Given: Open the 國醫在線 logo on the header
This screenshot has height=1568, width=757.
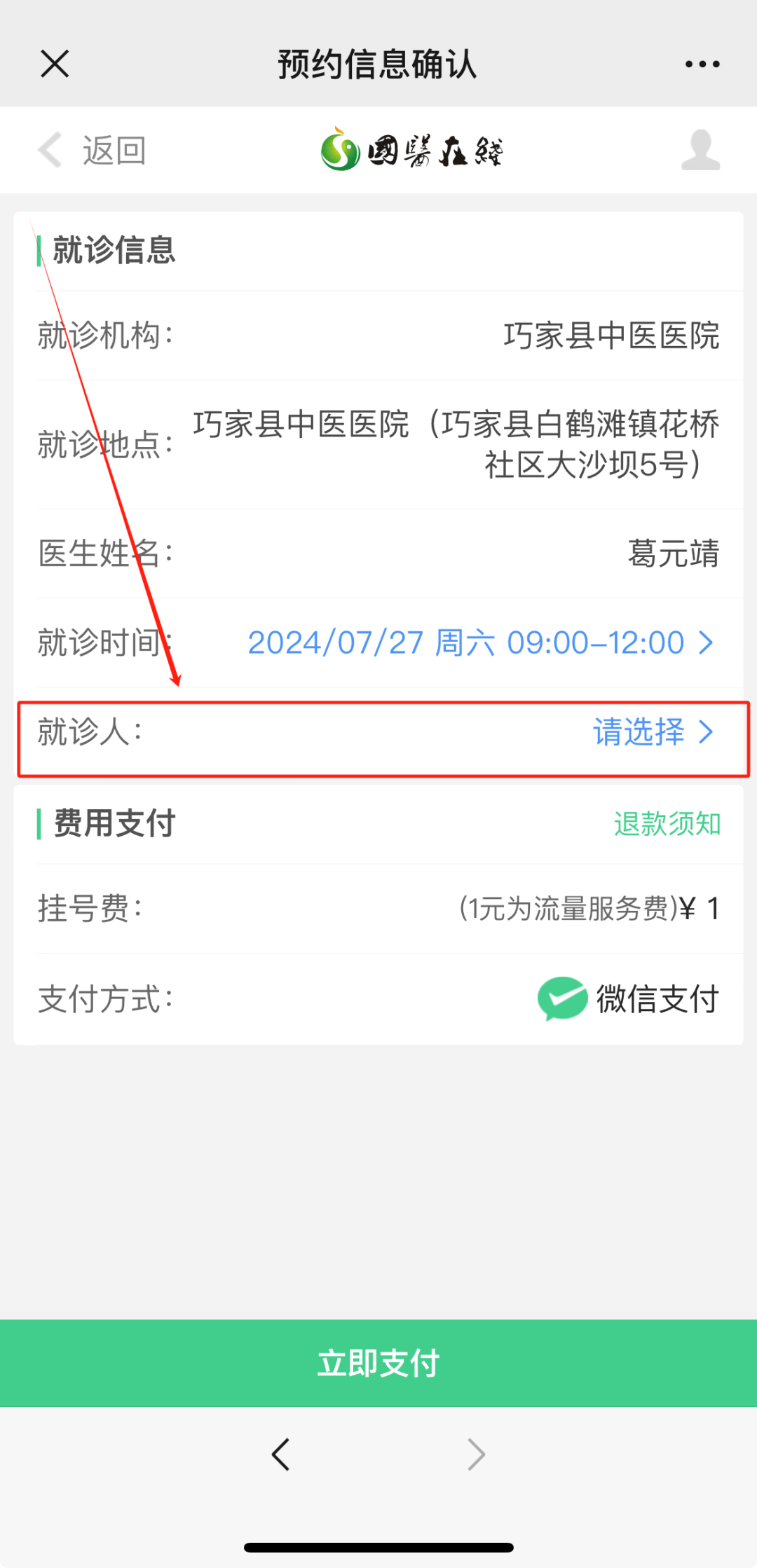Looking at the screenshot, I should (412, 150).
